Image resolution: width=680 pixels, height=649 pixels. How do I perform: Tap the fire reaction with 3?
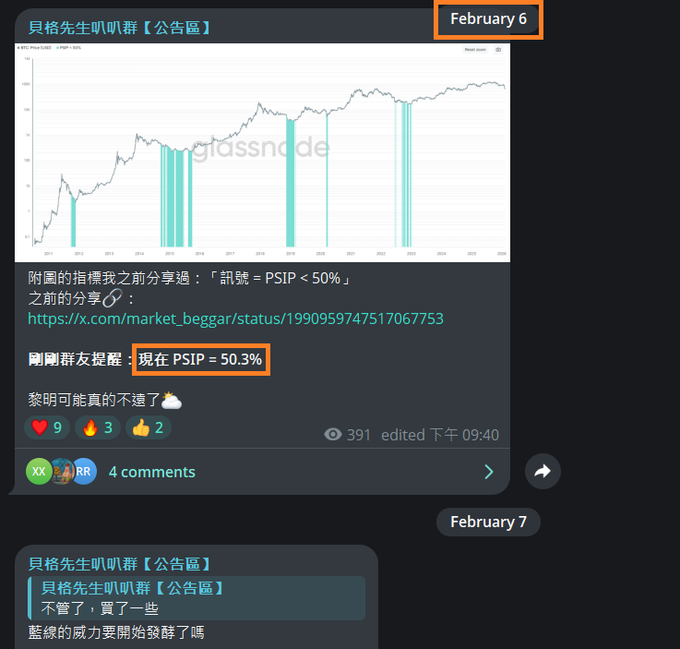97,428
